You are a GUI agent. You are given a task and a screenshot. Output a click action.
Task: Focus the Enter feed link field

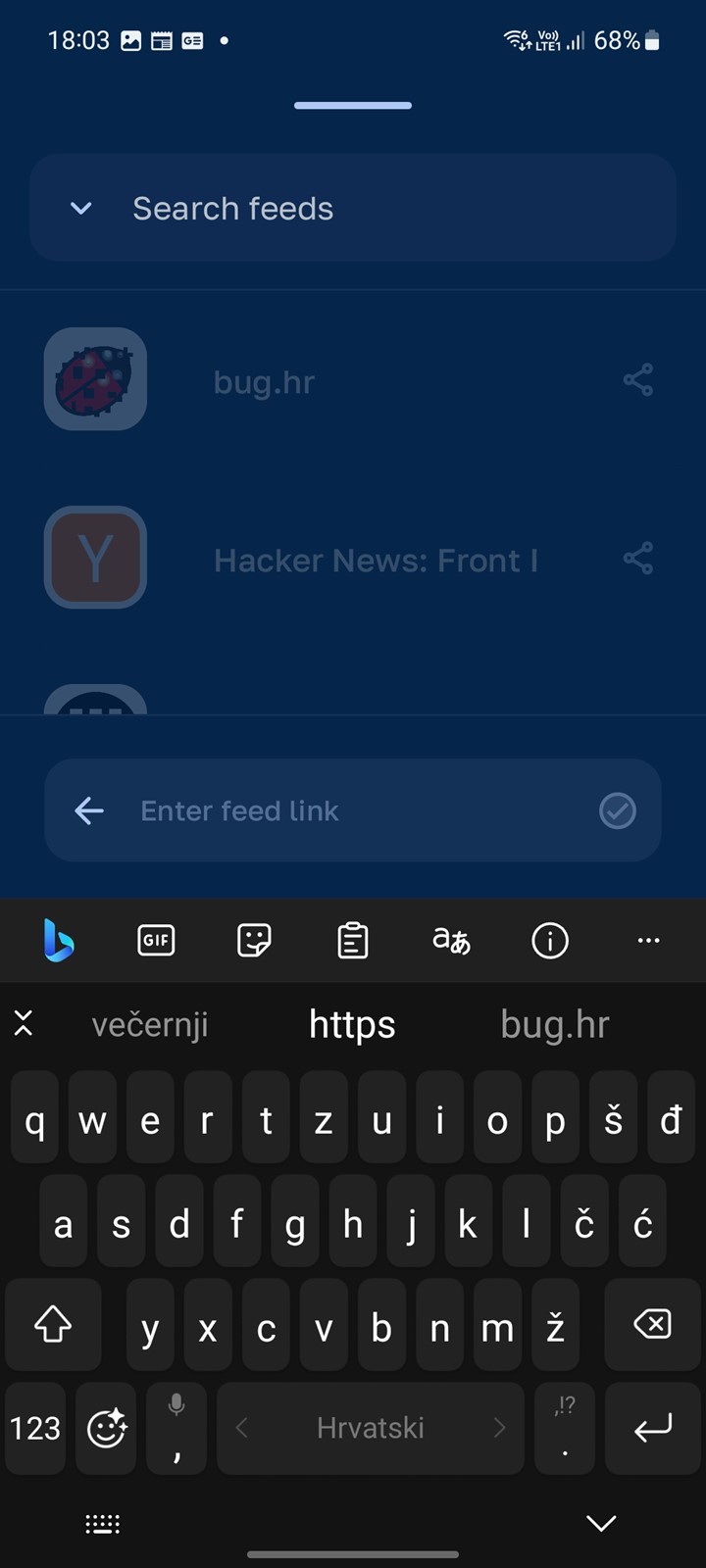(353, 810)
